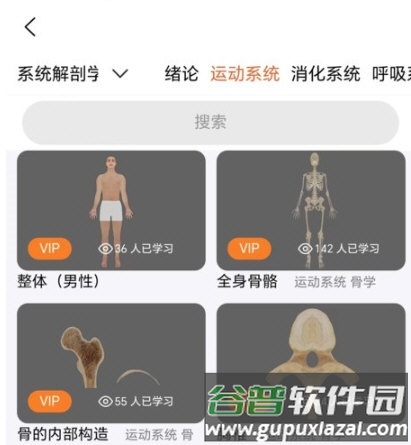Select the 运动系统 tab
This screenshot has height=445, width=411.
(x=245, y=74)
